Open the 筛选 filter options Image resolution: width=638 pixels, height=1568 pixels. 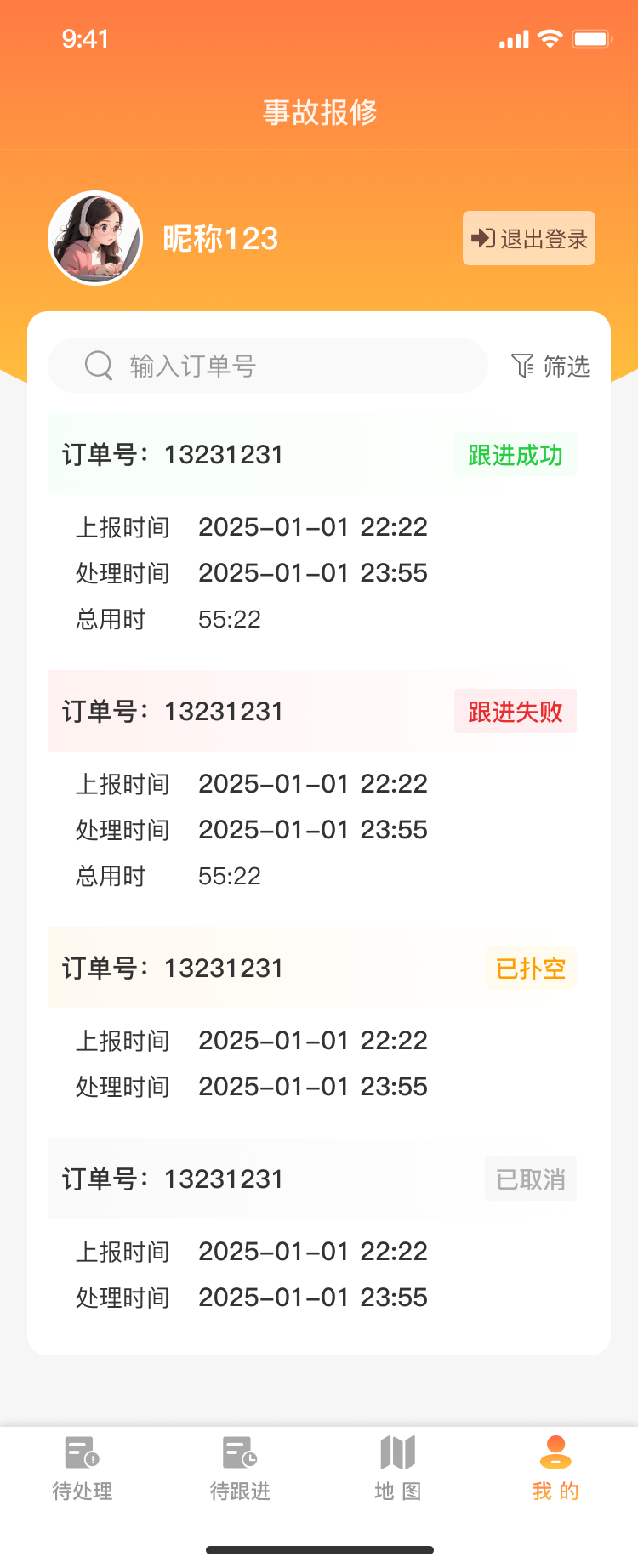[550, 366]
